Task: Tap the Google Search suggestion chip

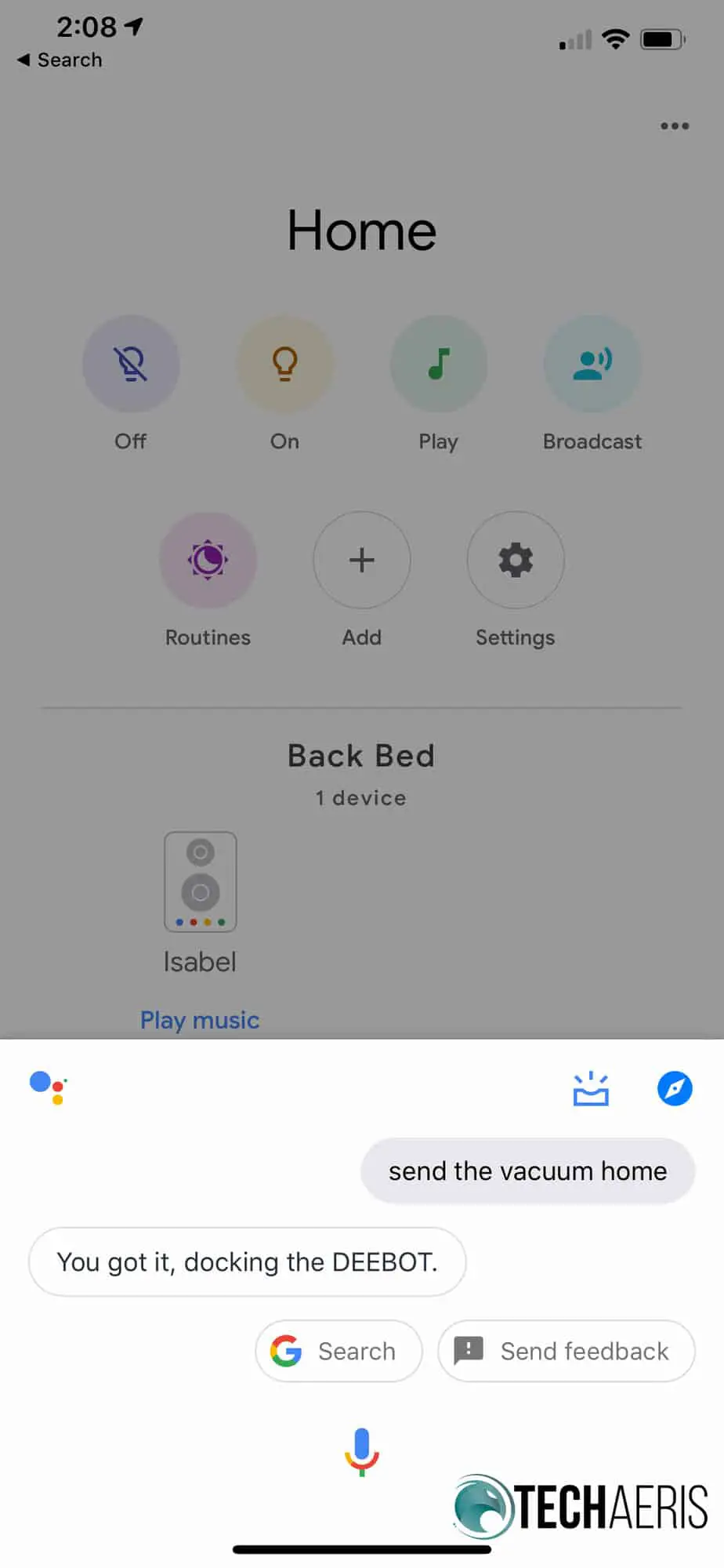Action: pyautogui.click(x=338, y=1351)
